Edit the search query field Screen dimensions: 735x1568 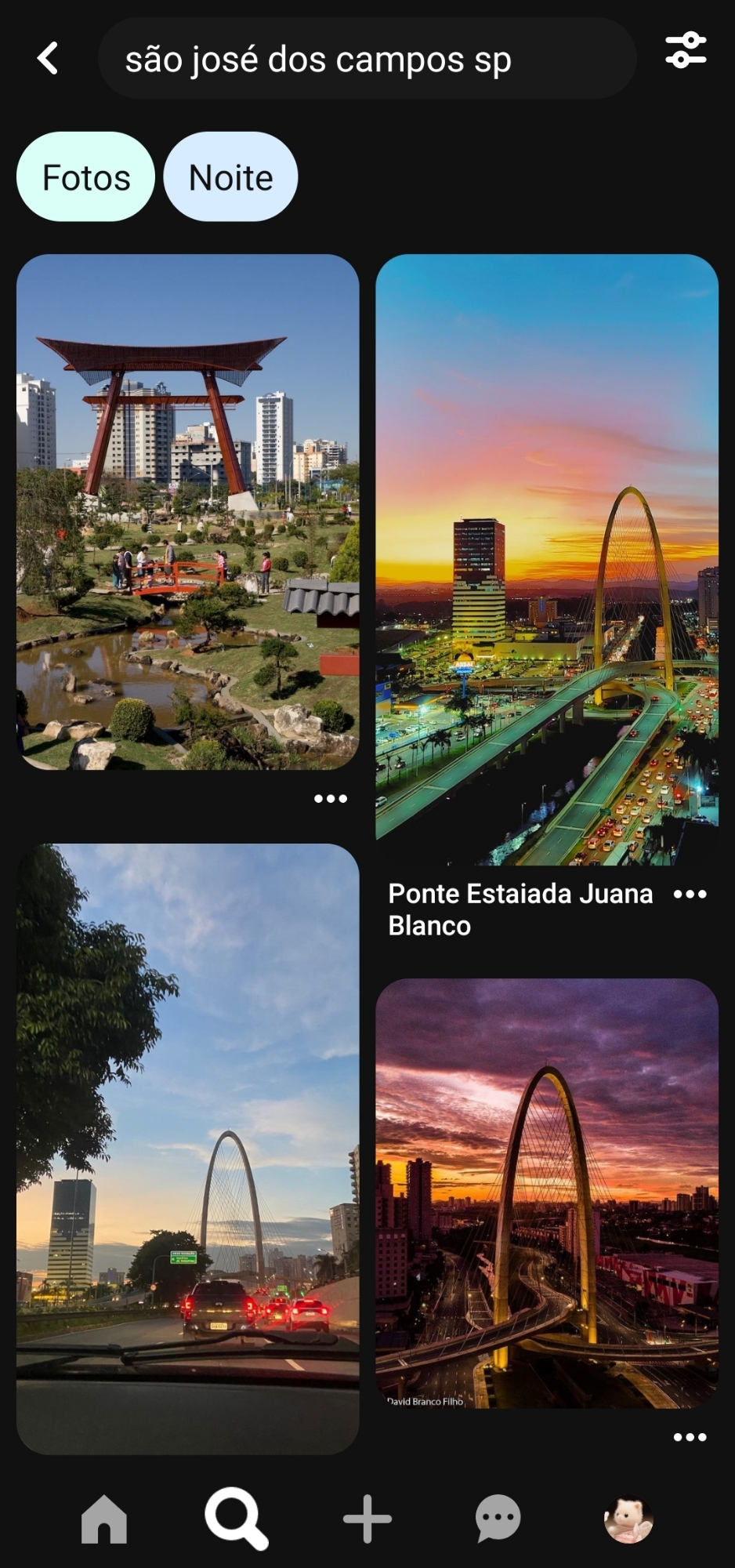tap(367, 59)
